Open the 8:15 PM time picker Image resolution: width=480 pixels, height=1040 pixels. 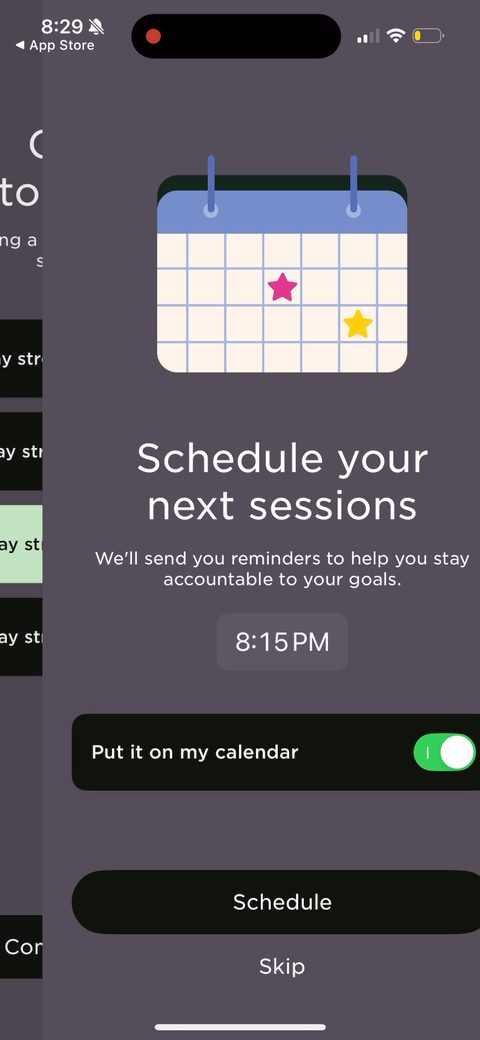coord(282,642)
